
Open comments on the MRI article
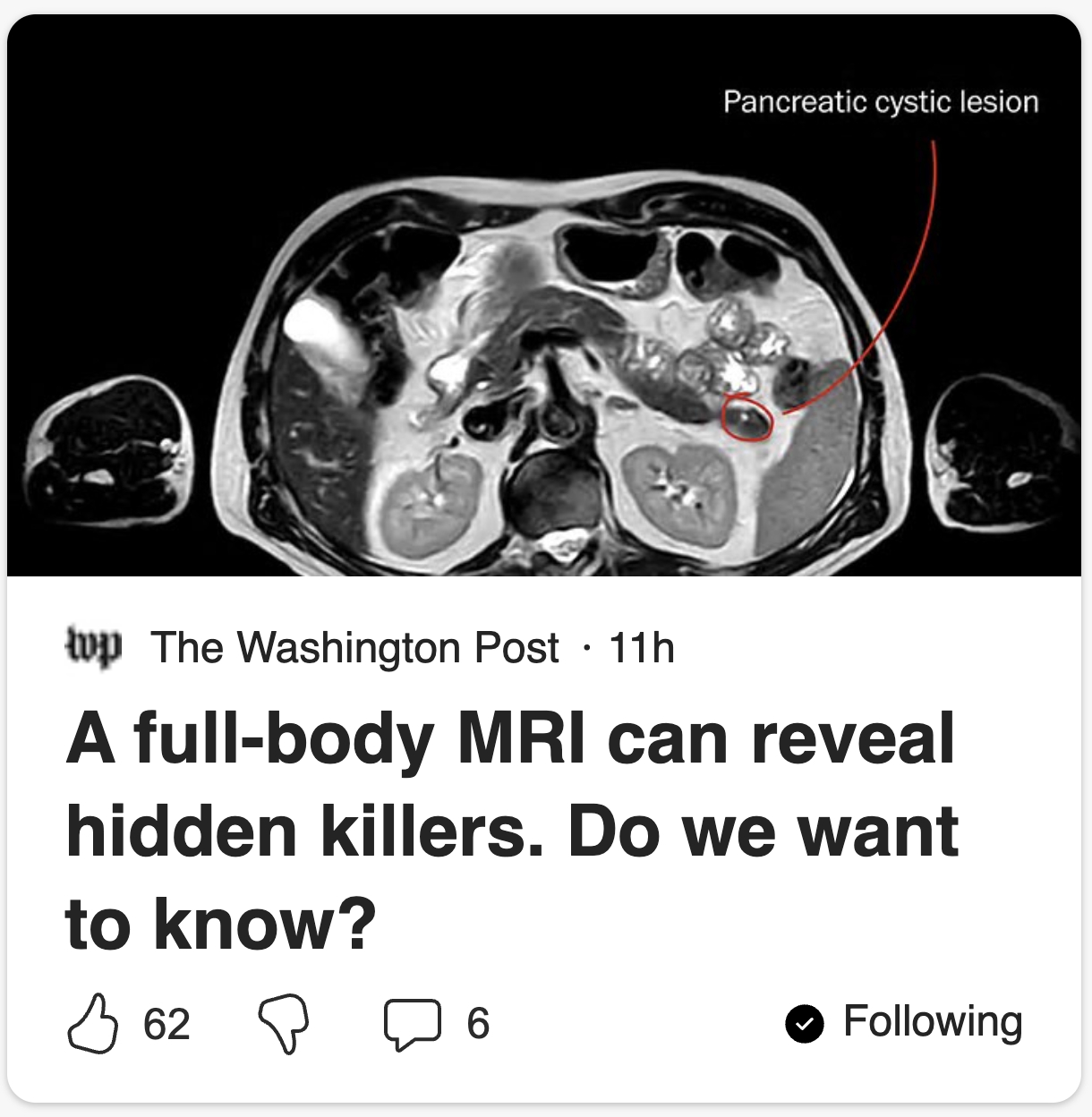[x=413, y=1024]
